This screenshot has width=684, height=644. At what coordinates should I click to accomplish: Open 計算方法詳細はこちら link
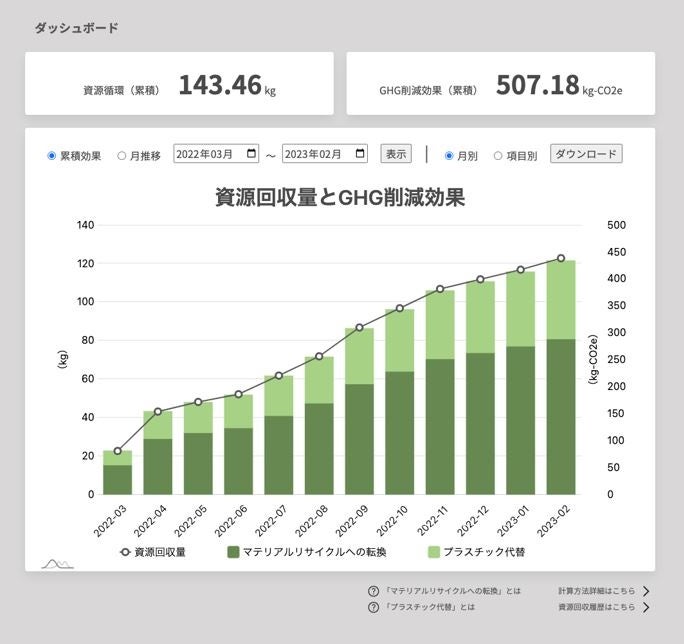pos(604,591)
